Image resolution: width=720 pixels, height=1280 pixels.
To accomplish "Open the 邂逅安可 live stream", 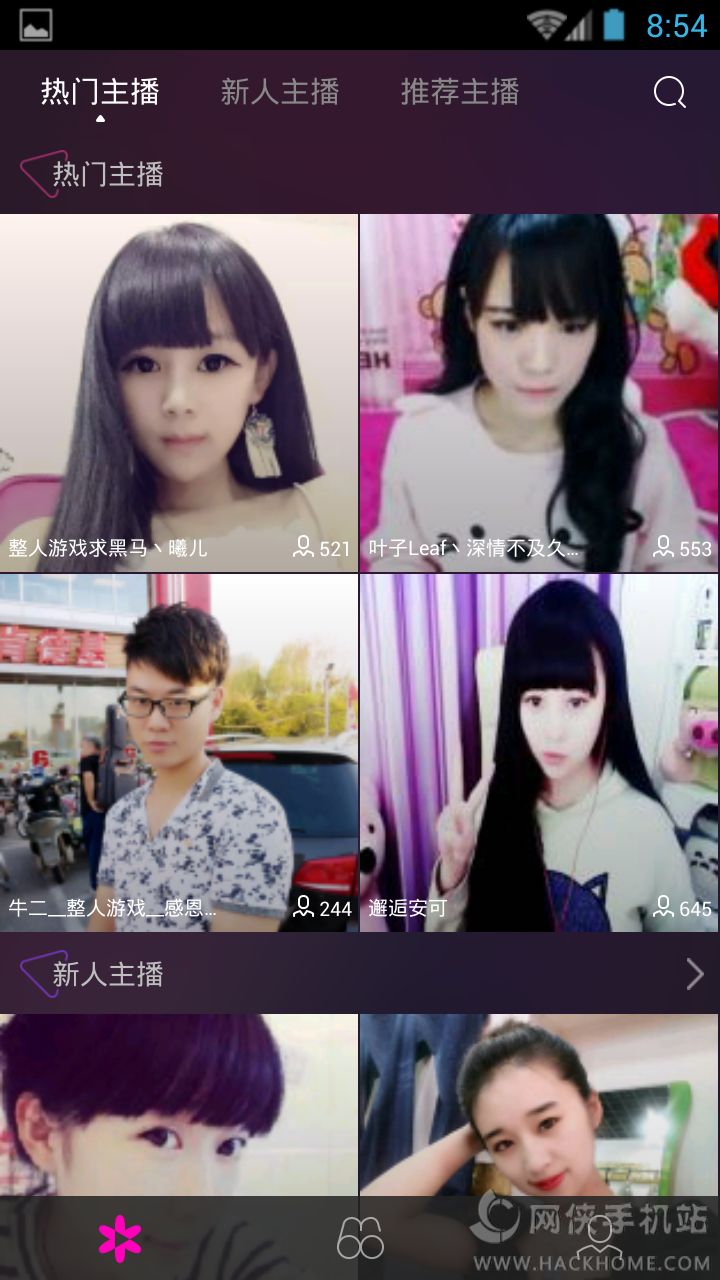I will (539, 752).
